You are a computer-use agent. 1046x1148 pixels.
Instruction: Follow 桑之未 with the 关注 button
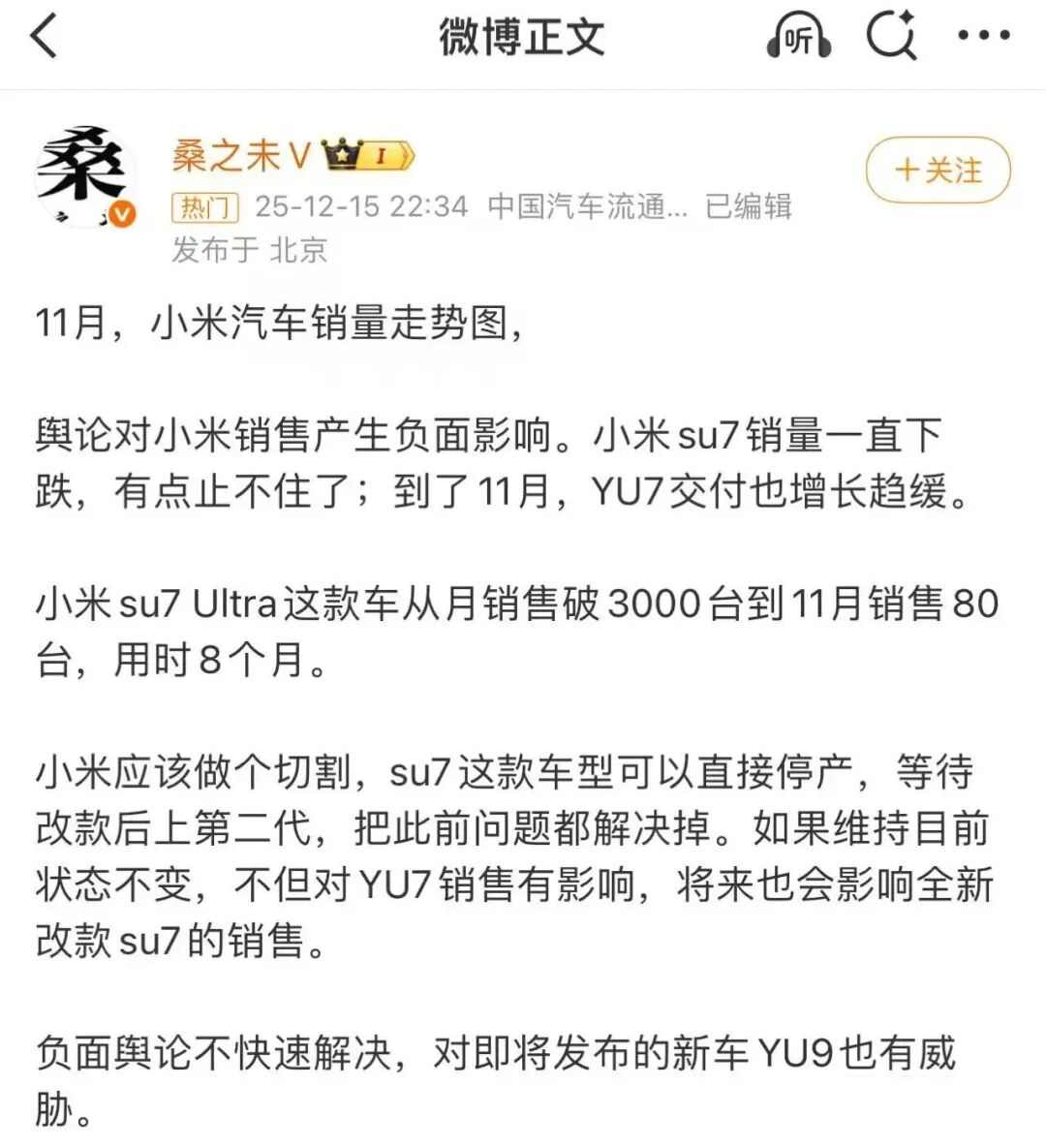pos(938,171)
